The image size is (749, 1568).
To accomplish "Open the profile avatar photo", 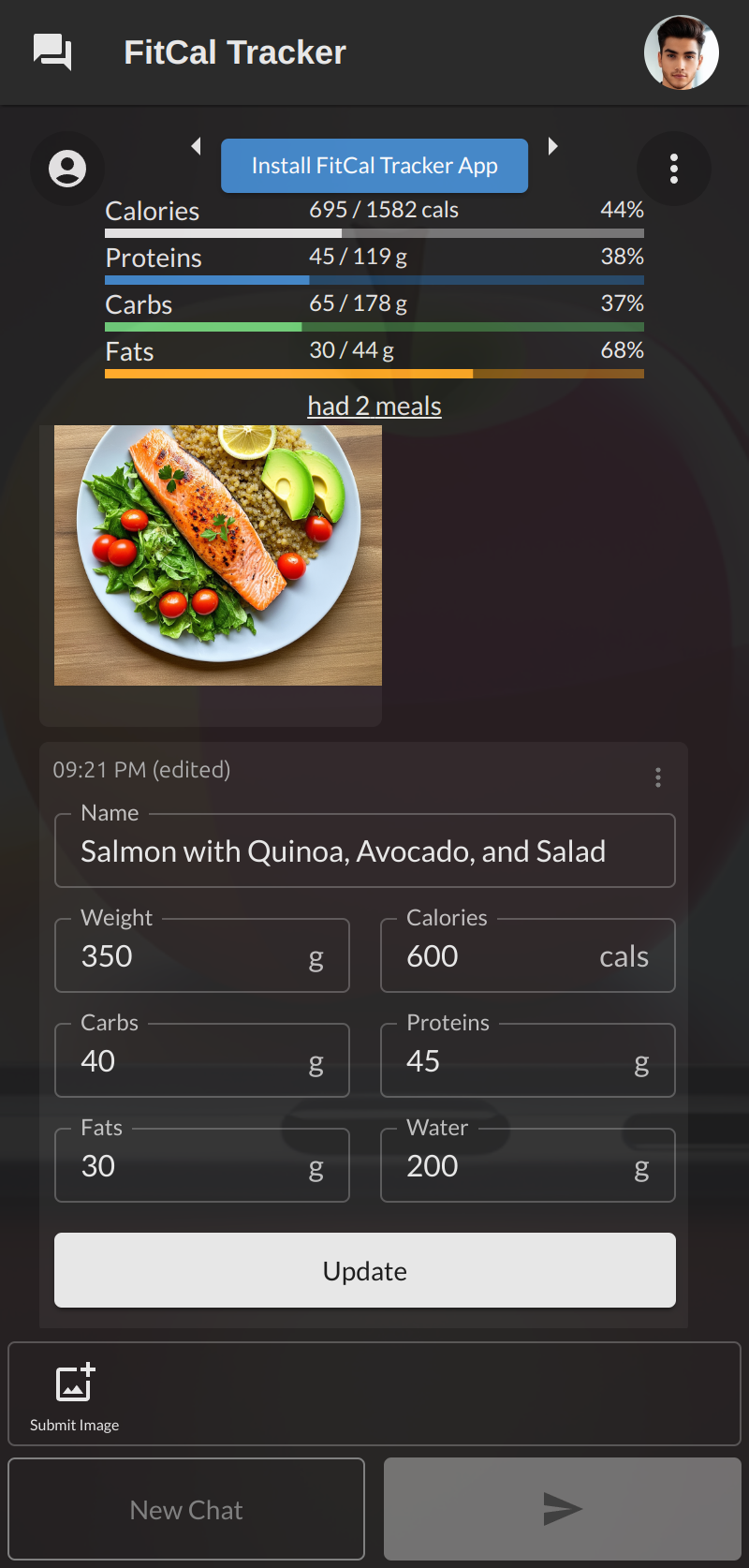I will (682, 52).
